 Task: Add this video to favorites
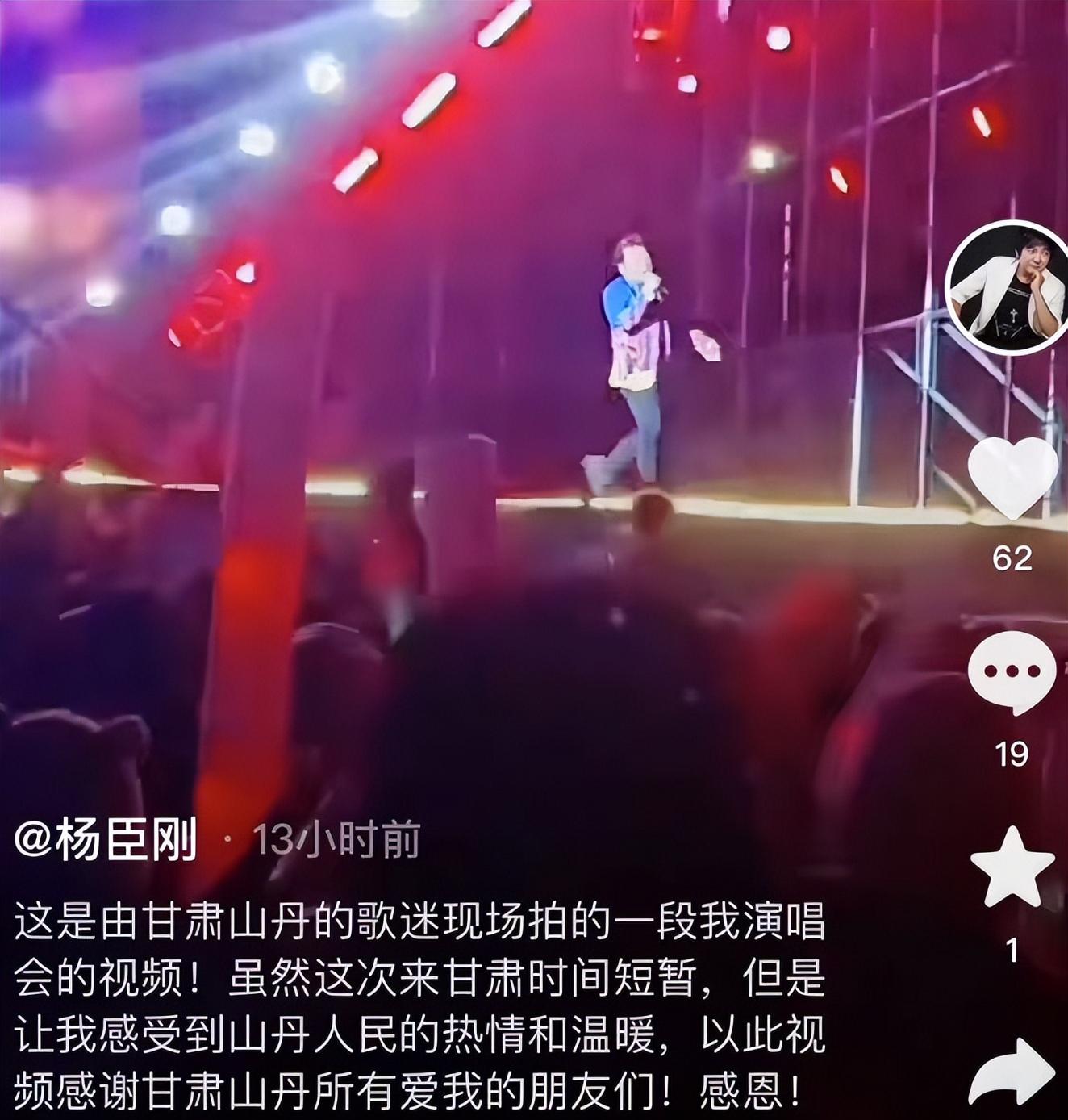tap(1012, 867)
